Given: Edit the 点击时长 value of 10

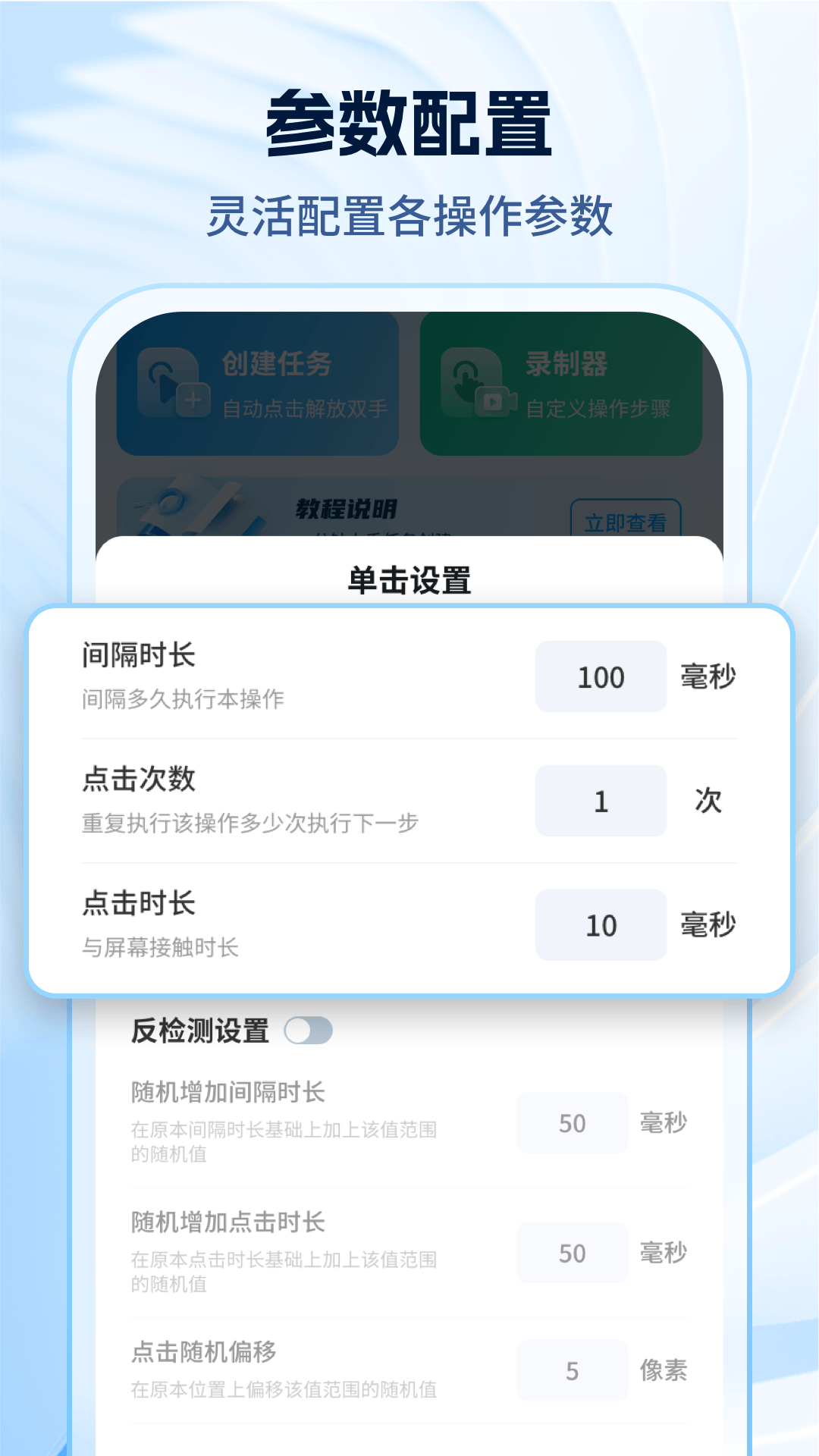Looking at the screenshot, I should (x=600, y=925).
